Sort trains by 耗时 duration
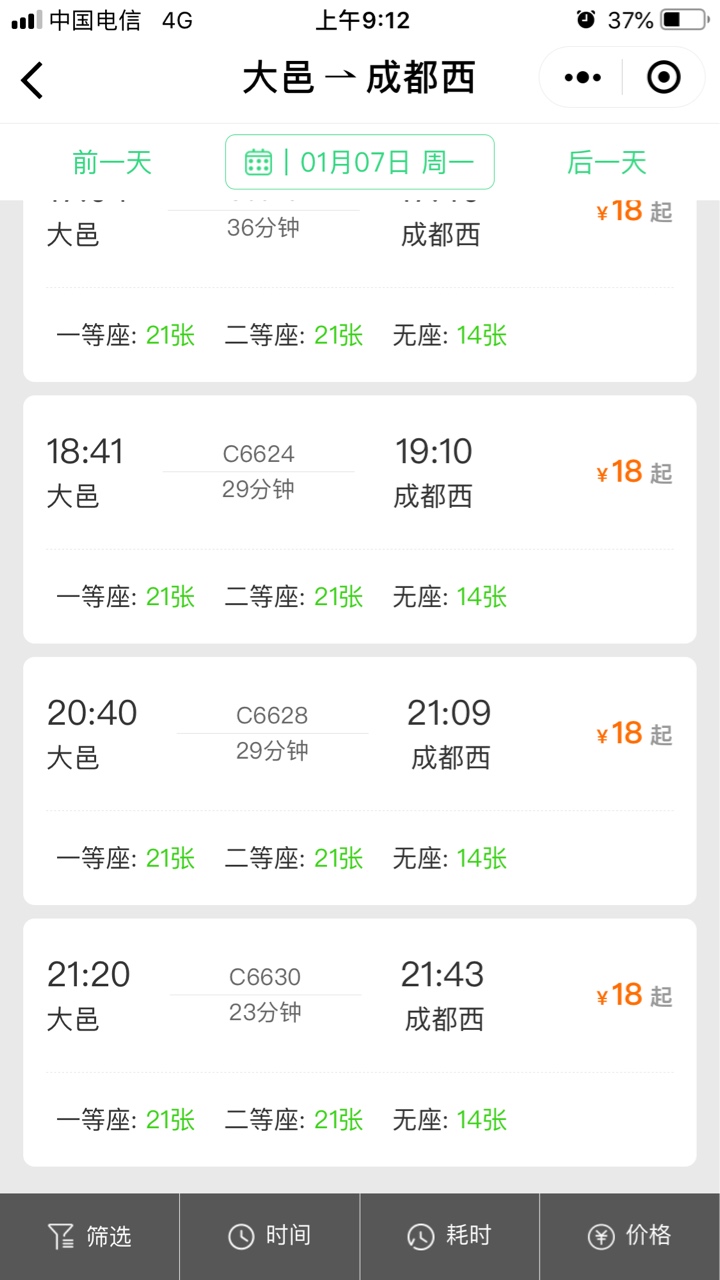Viewport: 720px width, 1280px height. pos(450,1236)
